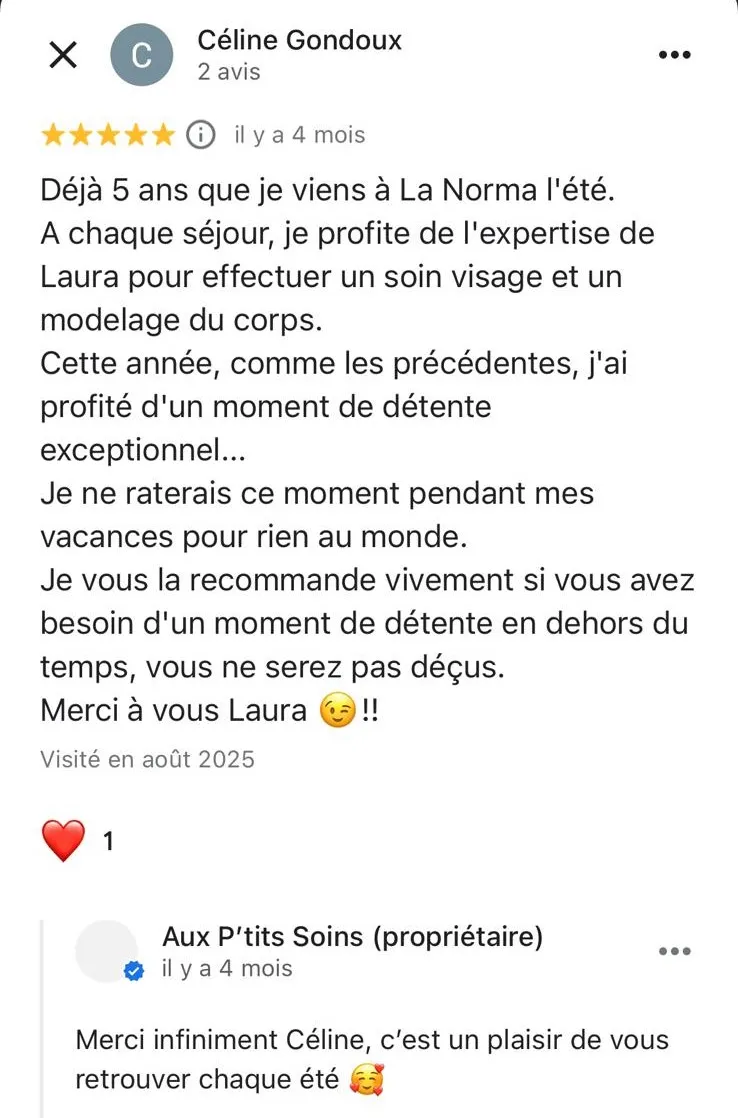Image resolution: width=738 pixels, height=1118 pixels.
Task: Open Céline Gondoux's profile avatar
Action: pos(142,55)
